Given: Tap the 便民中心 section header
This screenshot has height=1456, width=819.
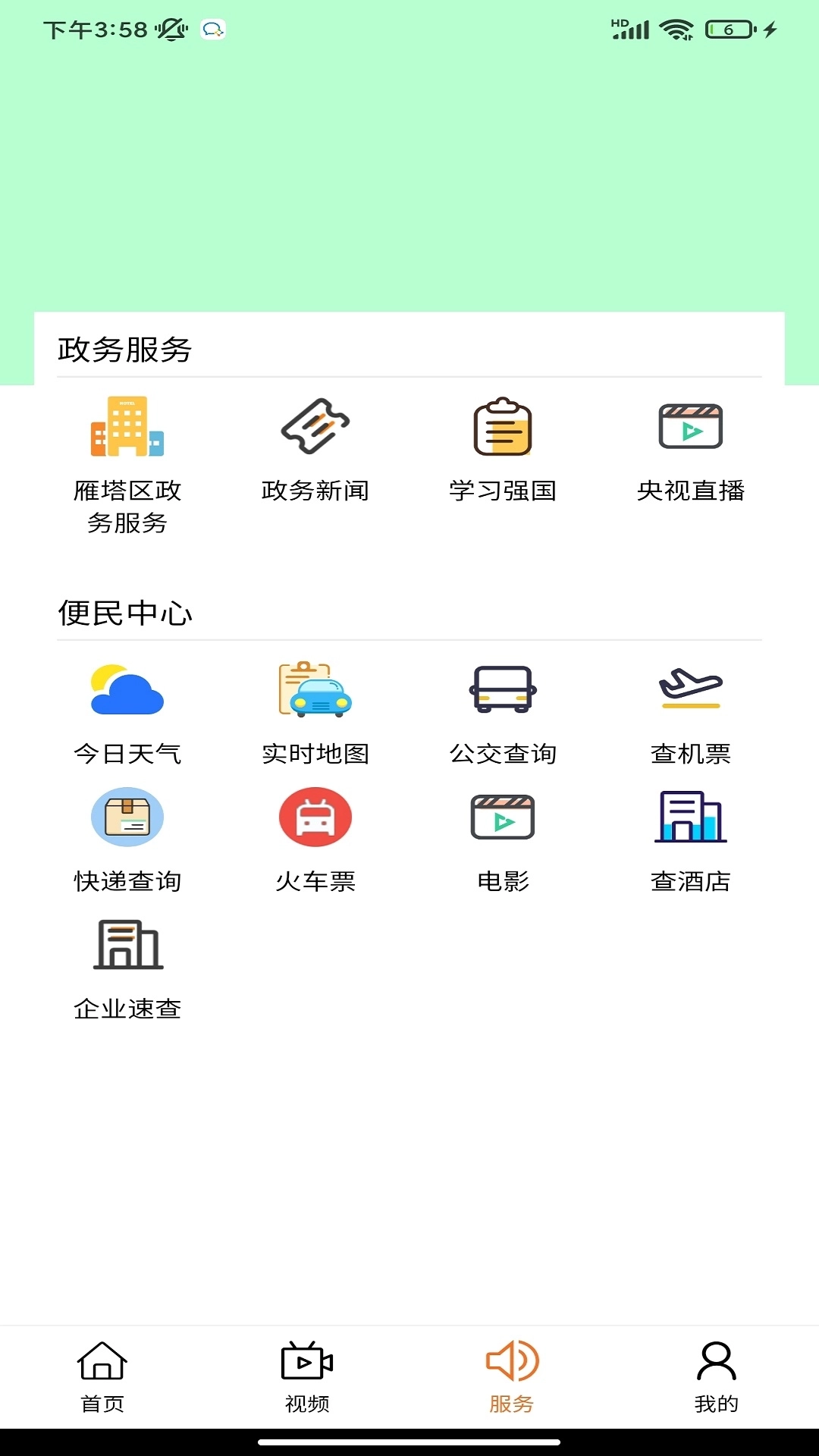Looking at the screenshot, I should click(x=125, y=613).
